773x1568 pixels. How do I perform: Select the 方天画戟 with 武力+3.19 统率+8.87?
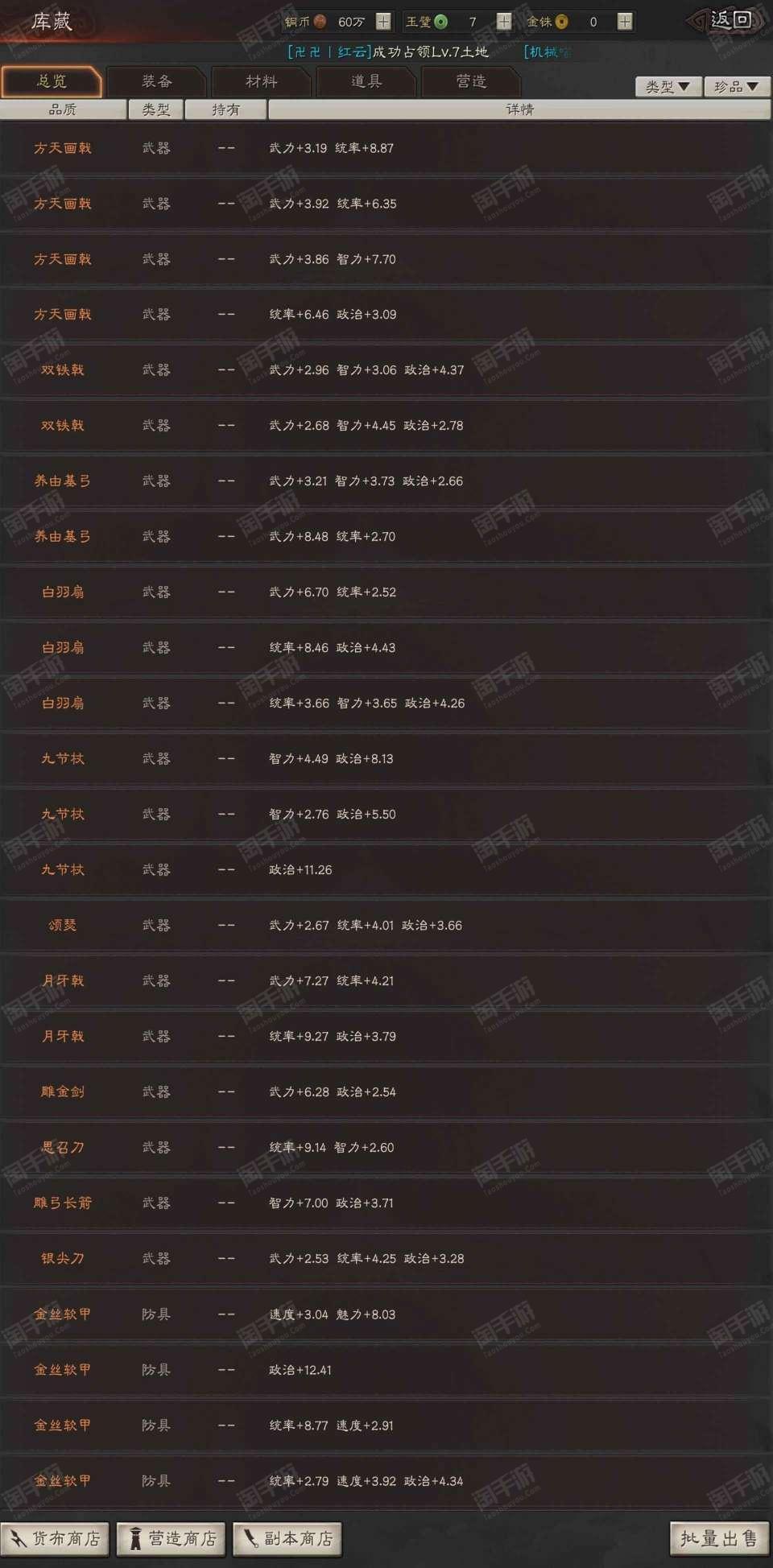pos(386,148)
